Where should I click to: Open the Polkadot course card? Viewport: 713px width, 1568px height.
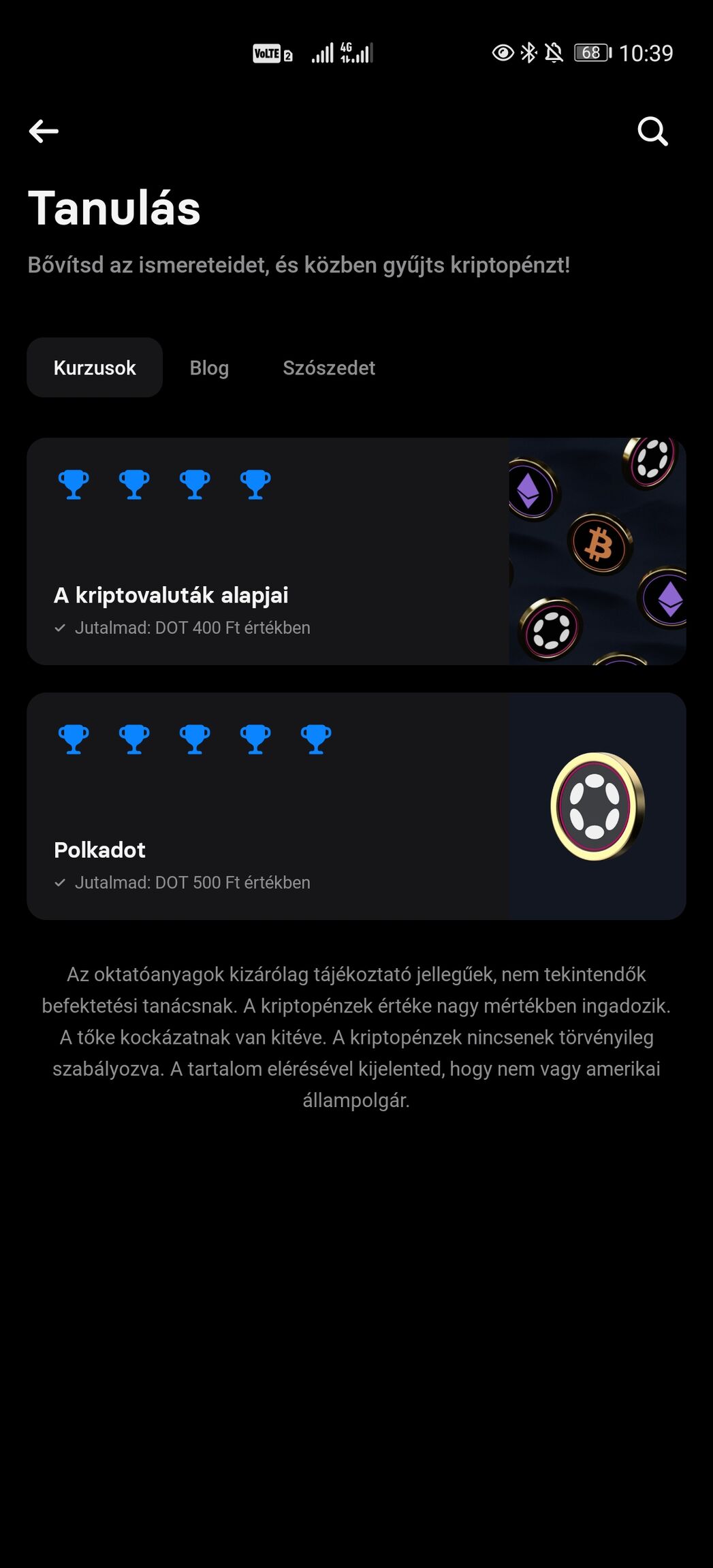[x=355, y=806]
